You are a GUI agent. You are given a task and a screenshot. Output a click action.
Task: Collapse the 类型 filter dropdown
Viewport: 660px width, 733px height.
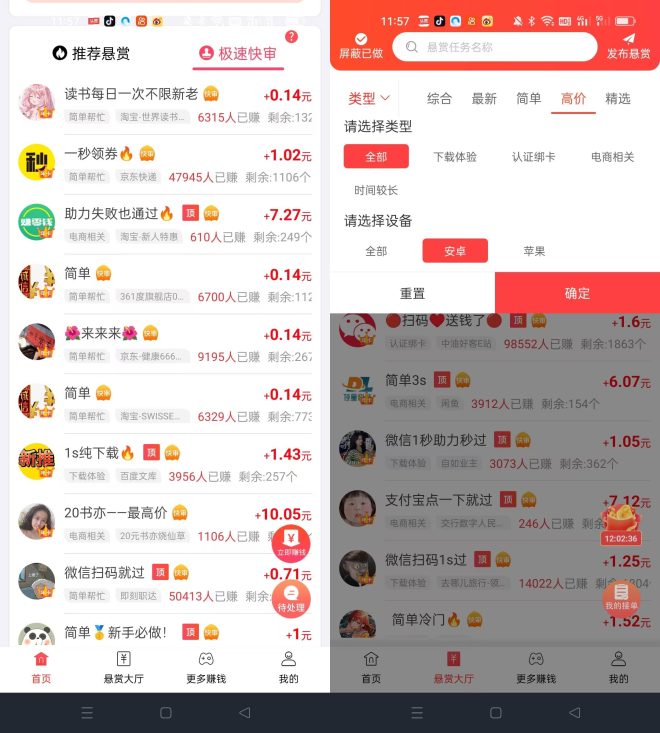click(x=368, y=98)
